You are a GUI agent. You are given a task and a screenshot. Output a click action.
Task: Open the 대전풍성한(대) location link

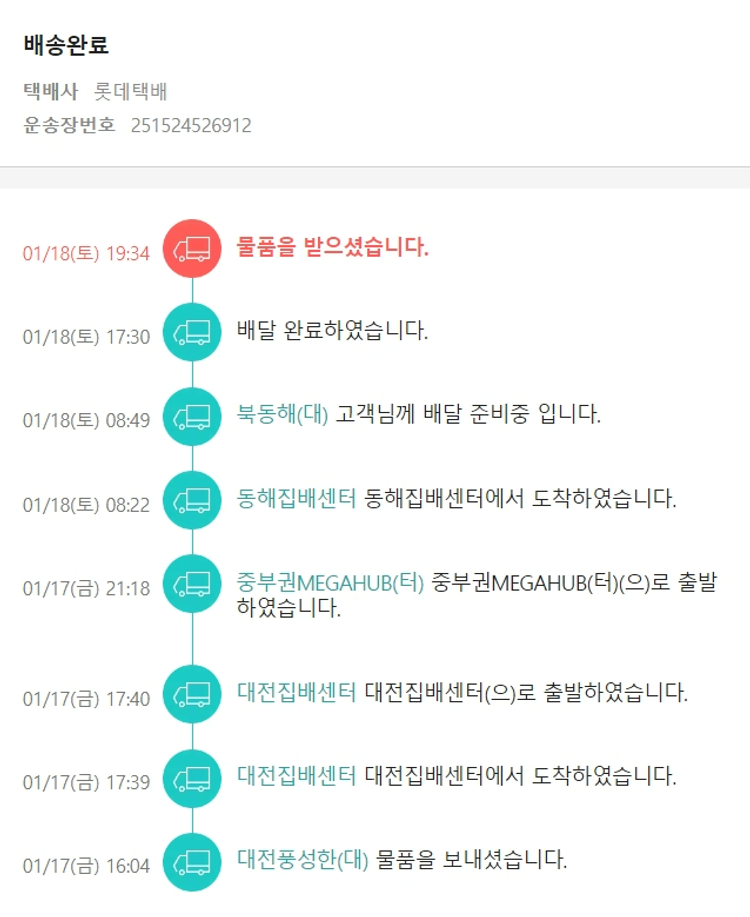pyautogui.click(x=302, y=858)
